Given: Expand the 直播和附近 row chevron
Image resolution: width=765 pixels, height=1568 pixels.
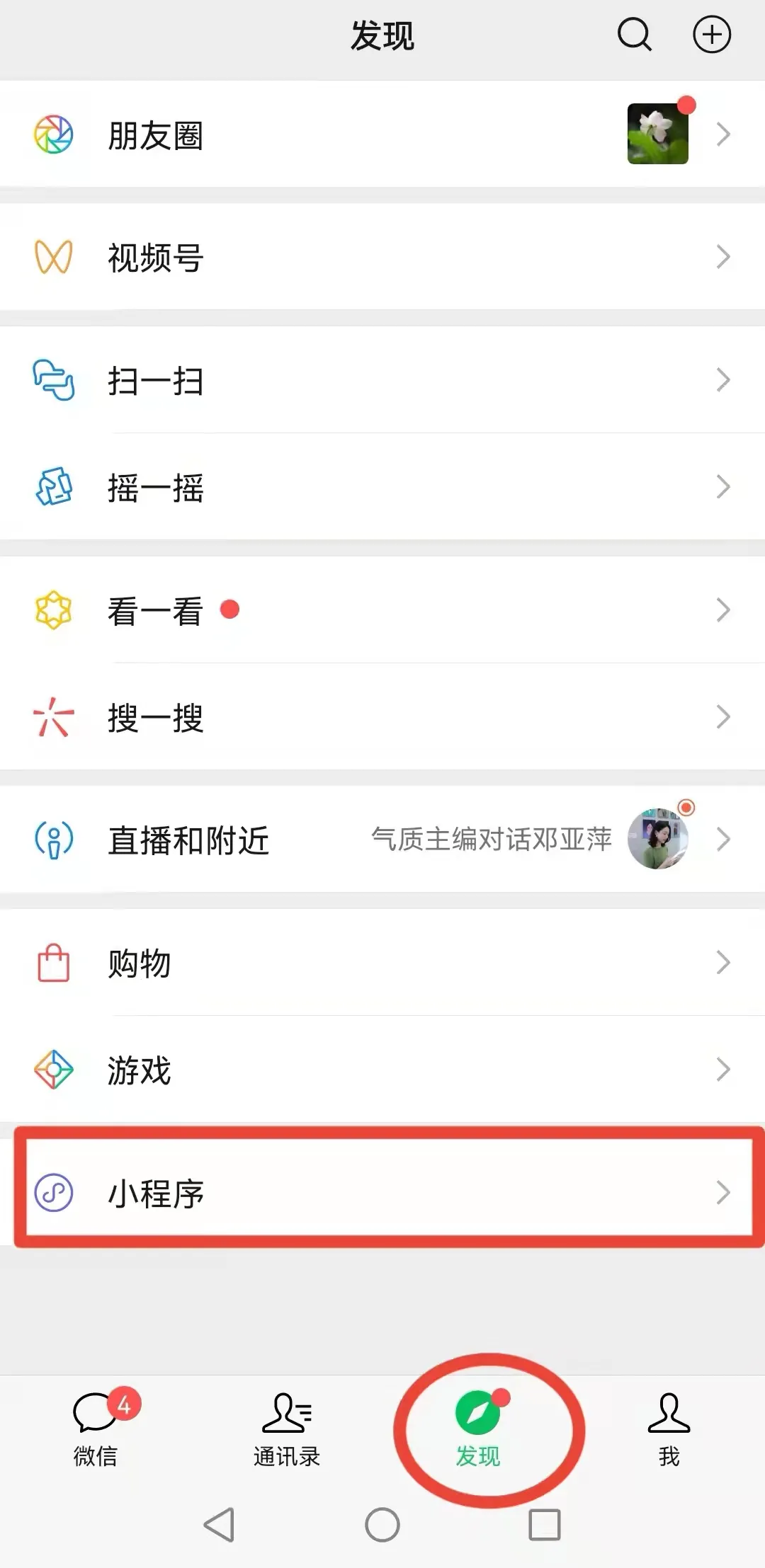Looking at the screenshot, I should tap(723, 840).
